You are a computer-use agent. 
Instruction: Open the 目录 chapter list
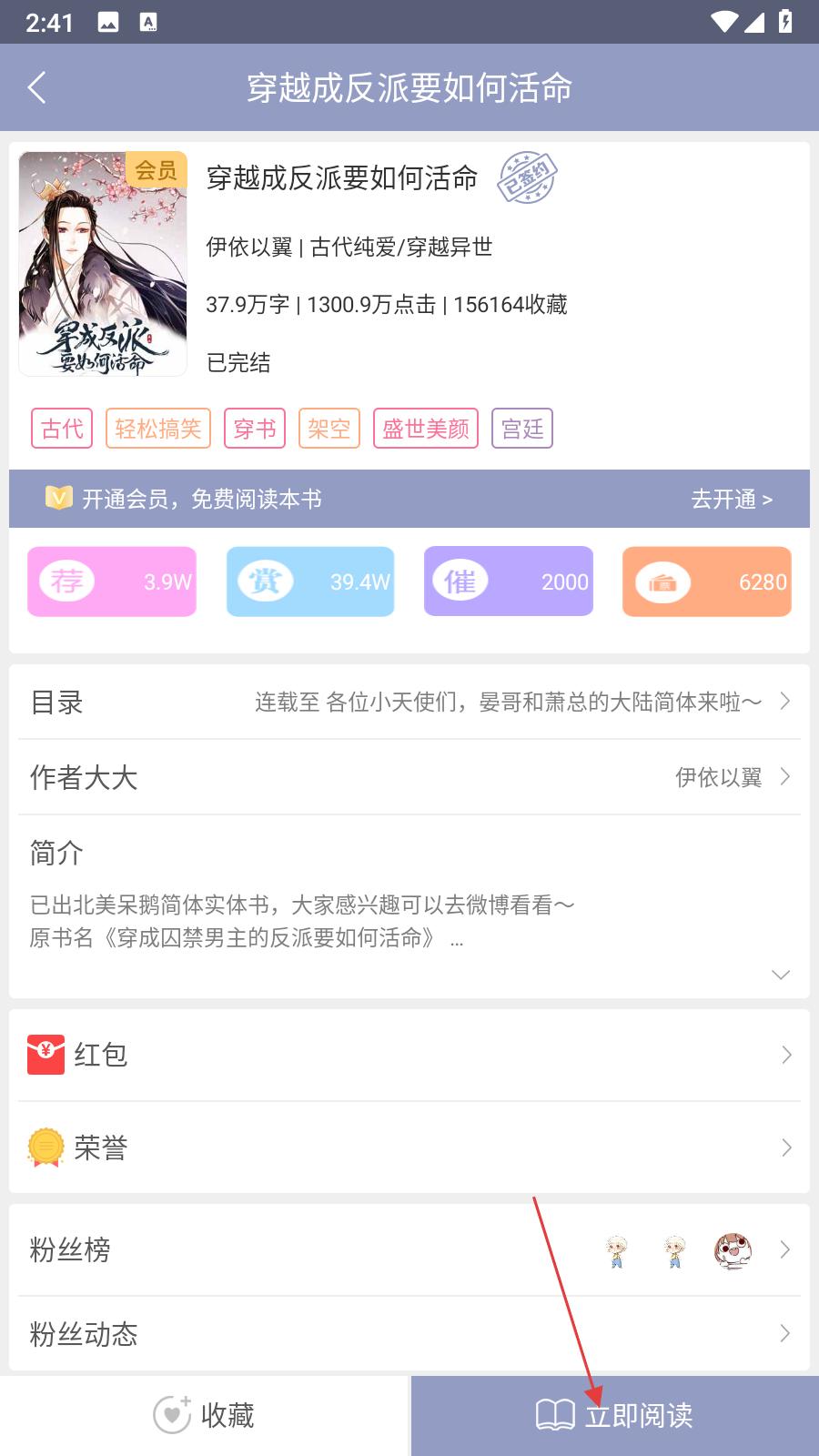pyautogui.click(x=409, y=702)
